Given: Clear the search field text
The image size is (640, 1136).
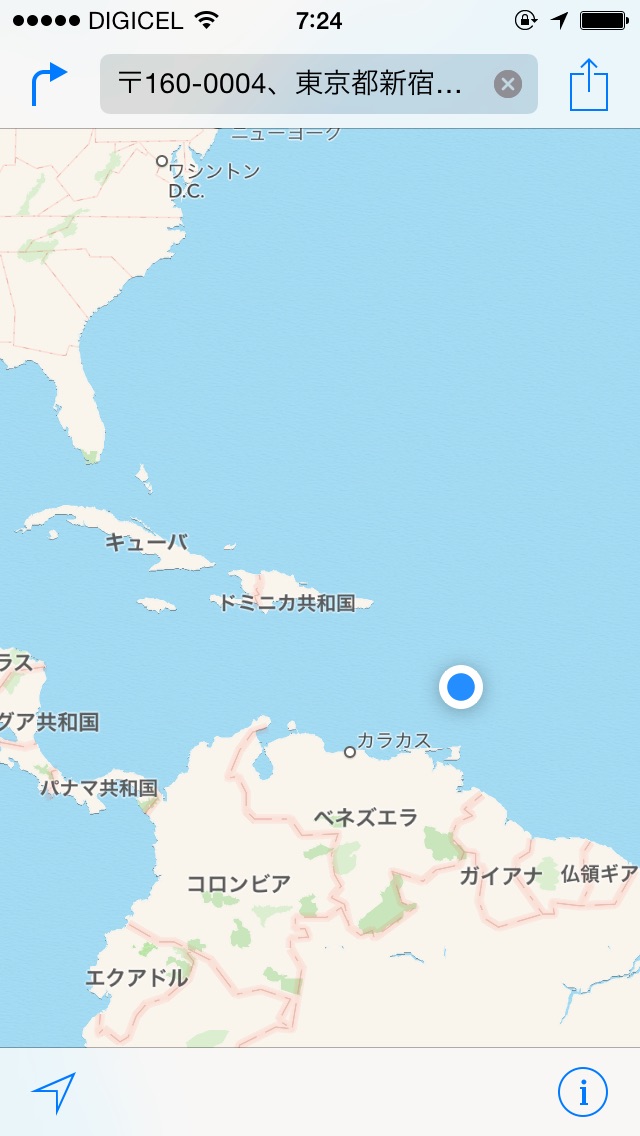Looking at the screenshot, I should click(508, 84).
